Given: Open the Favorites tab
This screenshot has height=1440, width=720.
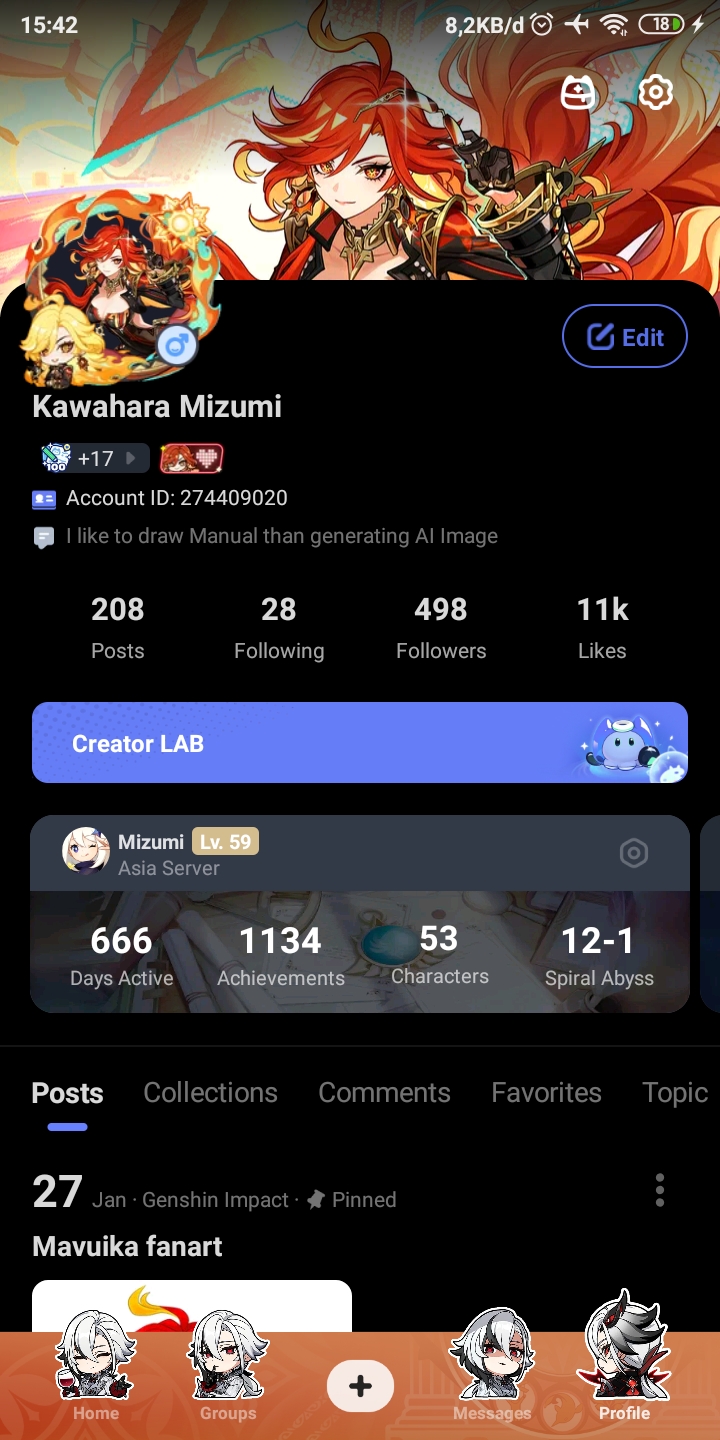Looking at the screenshot, I should [x=546, y=1093].
